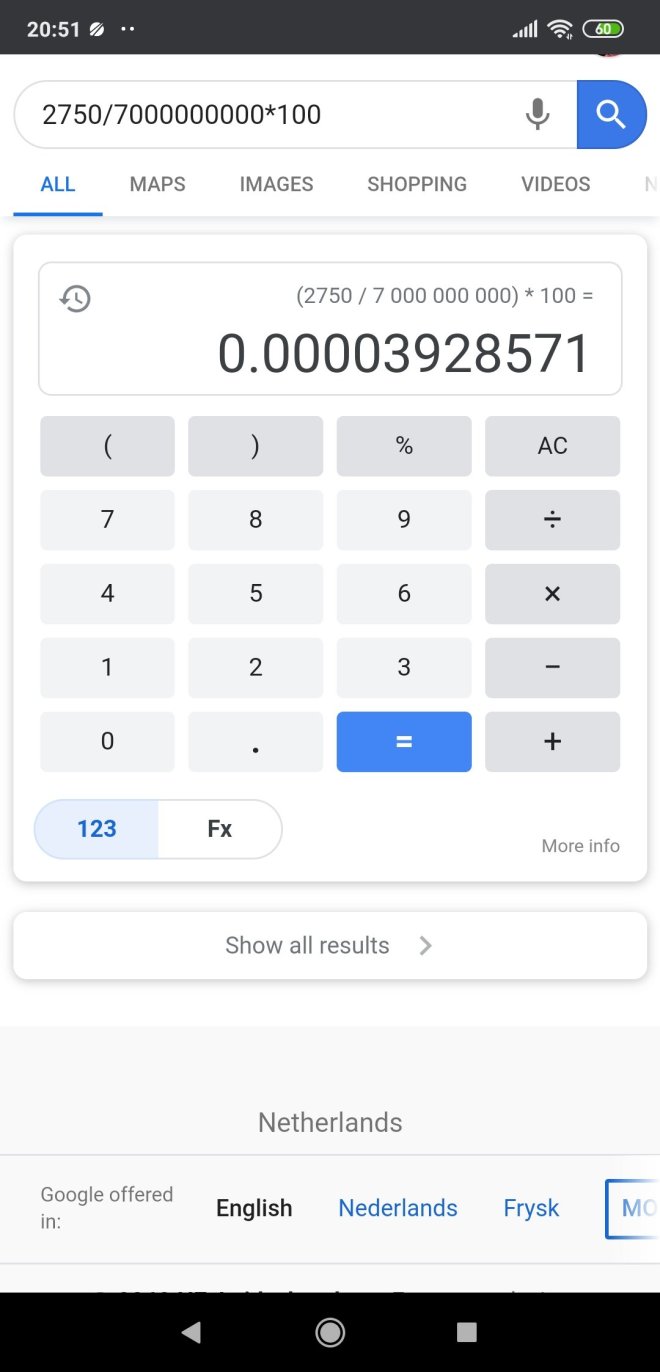Tap the multiply key
Image resolution: width=660 pixels, height=1372 pixels.
click(552, 594)
